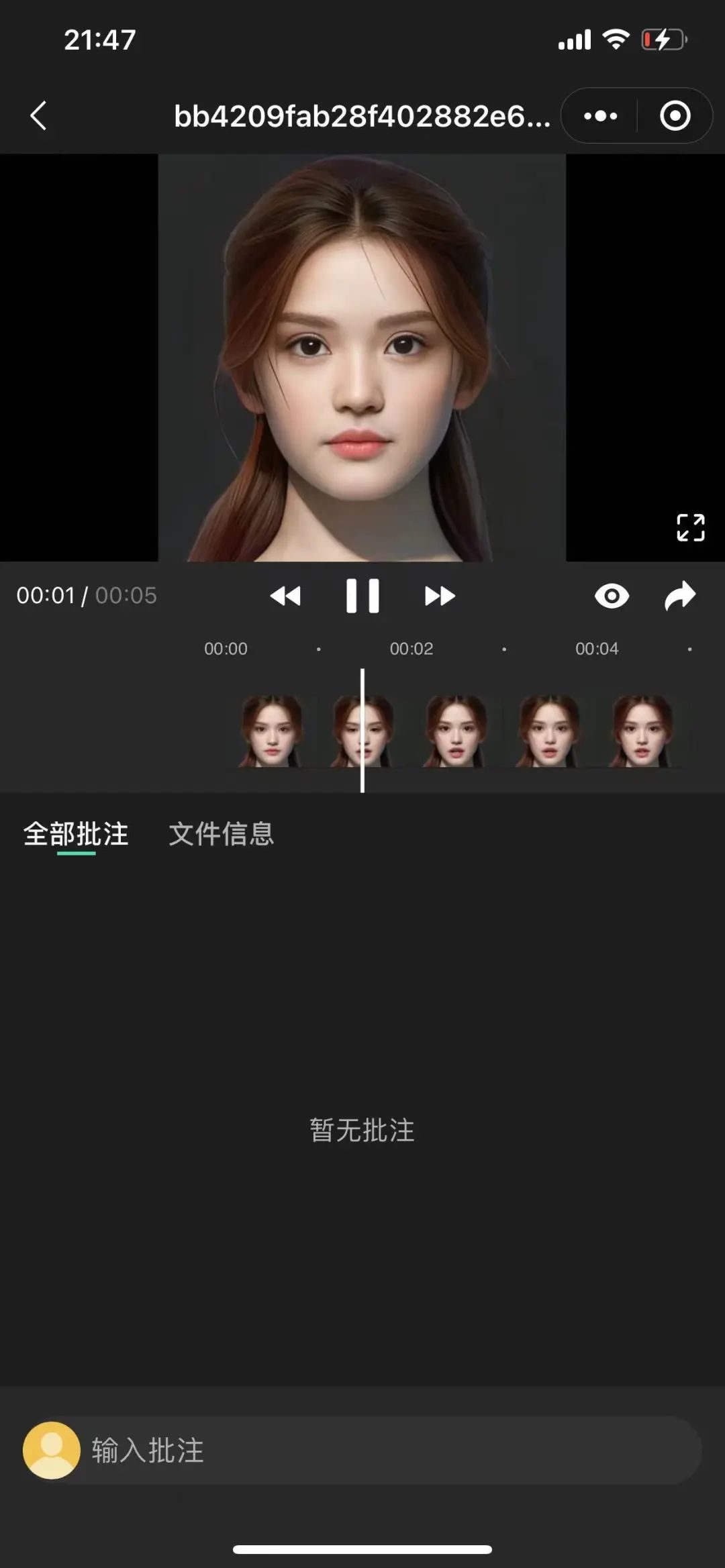
Task: Go back using the top-left arrow
Action: tap(39, 116)
